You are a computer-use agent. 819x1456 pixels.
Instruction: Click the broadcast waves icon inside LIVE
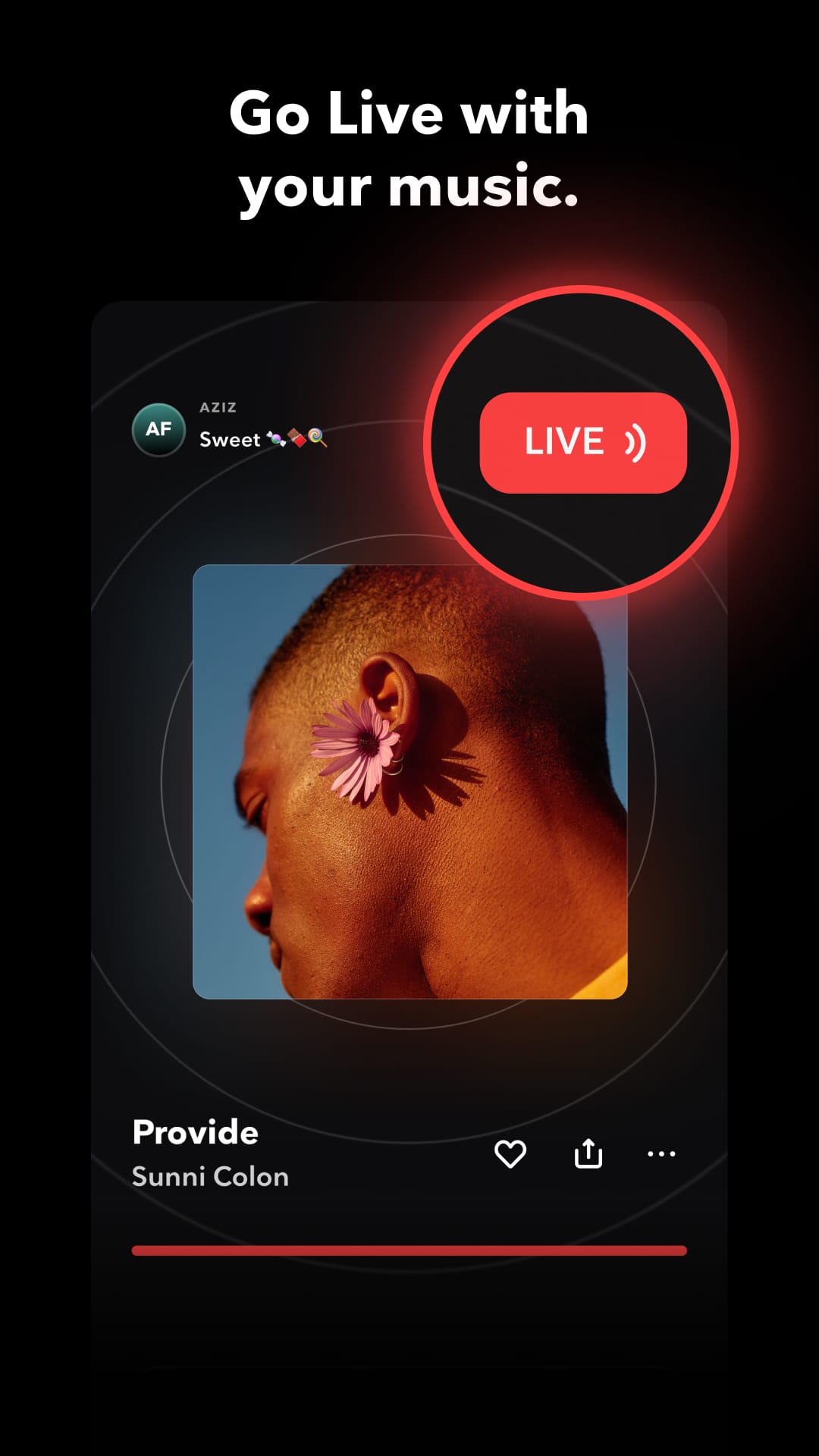coord(637,442)
